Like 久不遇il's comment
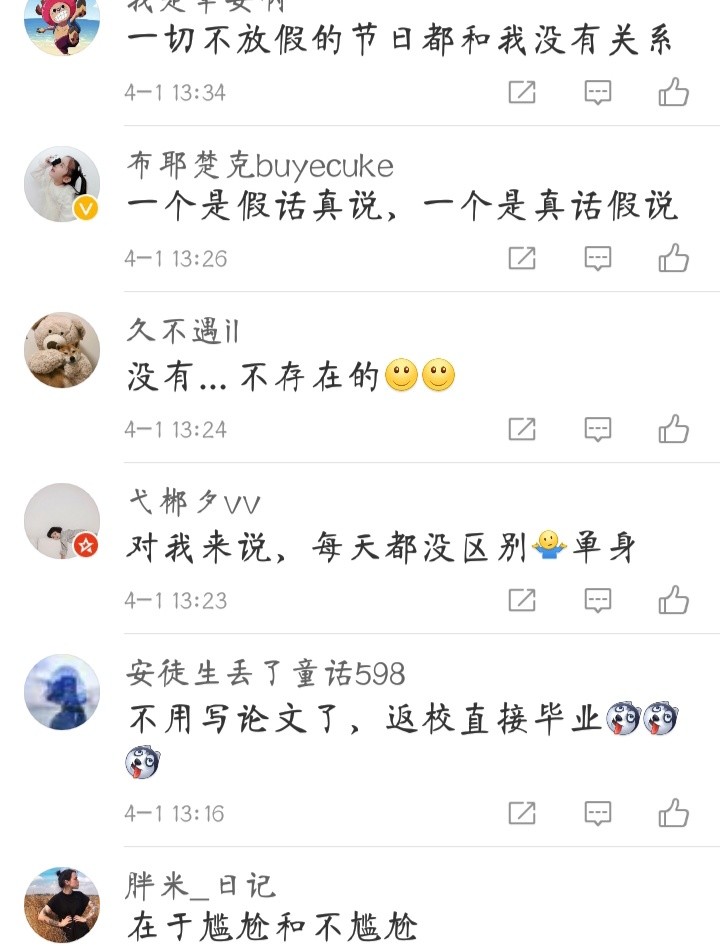720x946 pixels. (674, 430)
